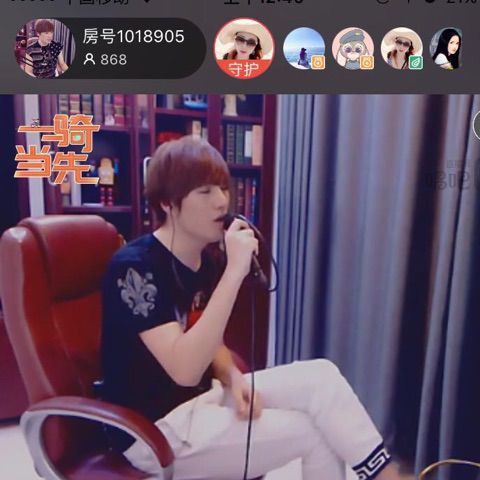The height and width of the screenshot is (480, 480).
Task: Open the 一骑当先 event banner
Action: pos(57,150)
